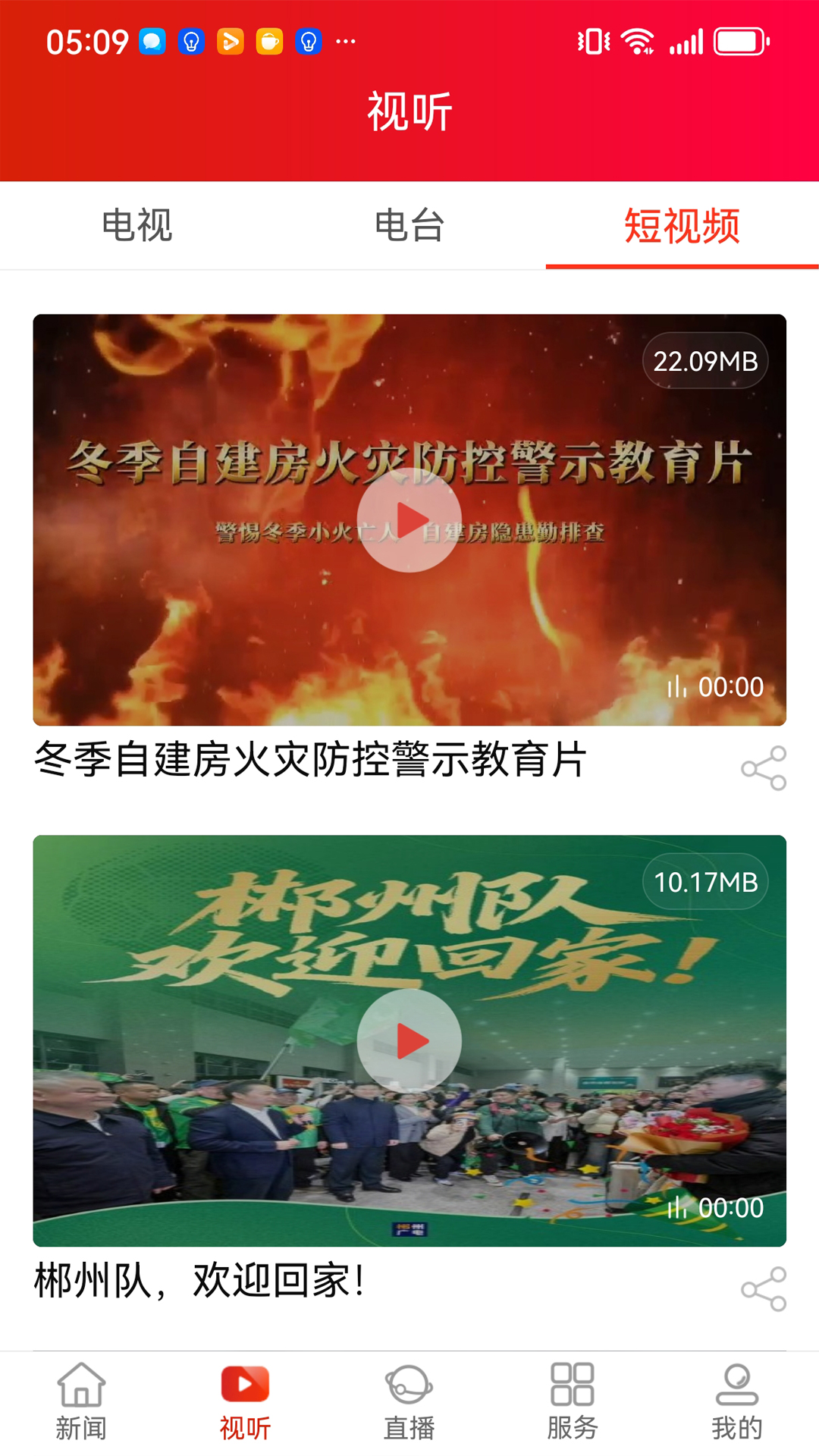The image size is (819, 1456).
Task: Share the 冬季自建房火灾防控警示教育片 video
Action: click(x=764, y=768)
